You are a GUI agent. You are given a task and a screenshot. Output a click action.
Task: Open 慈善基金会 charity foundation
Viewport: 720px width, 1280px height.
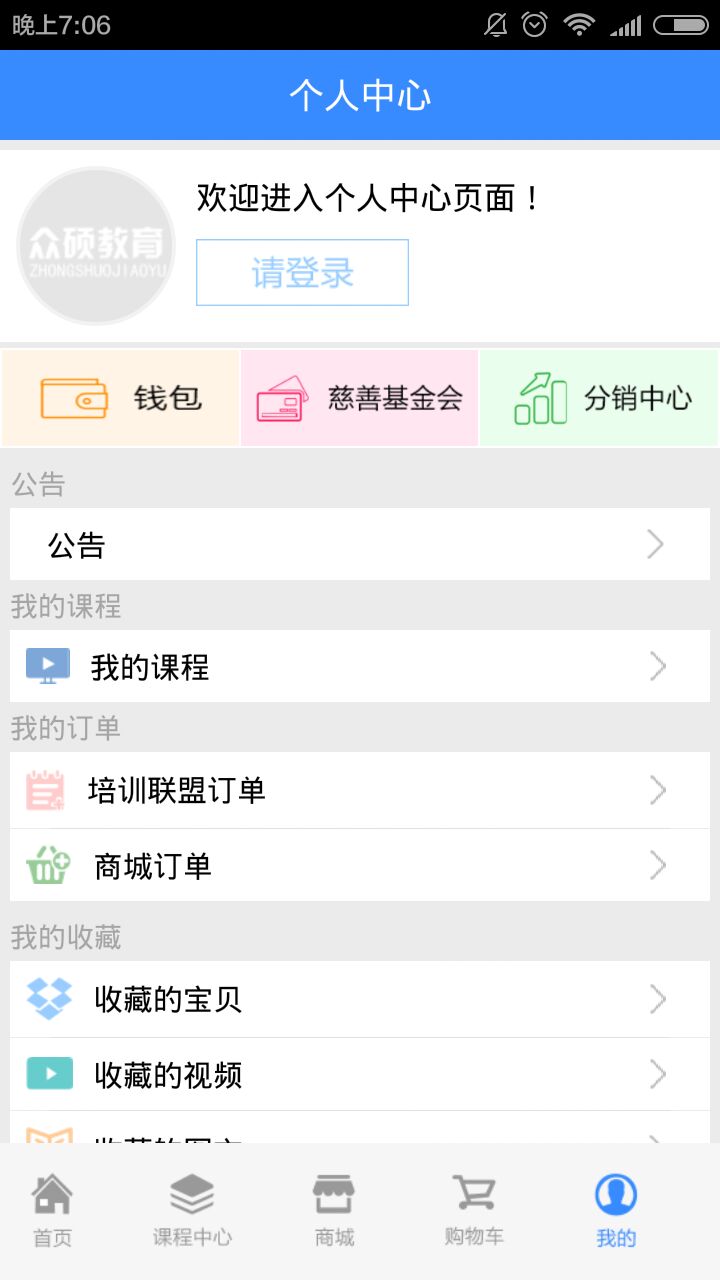360,397
